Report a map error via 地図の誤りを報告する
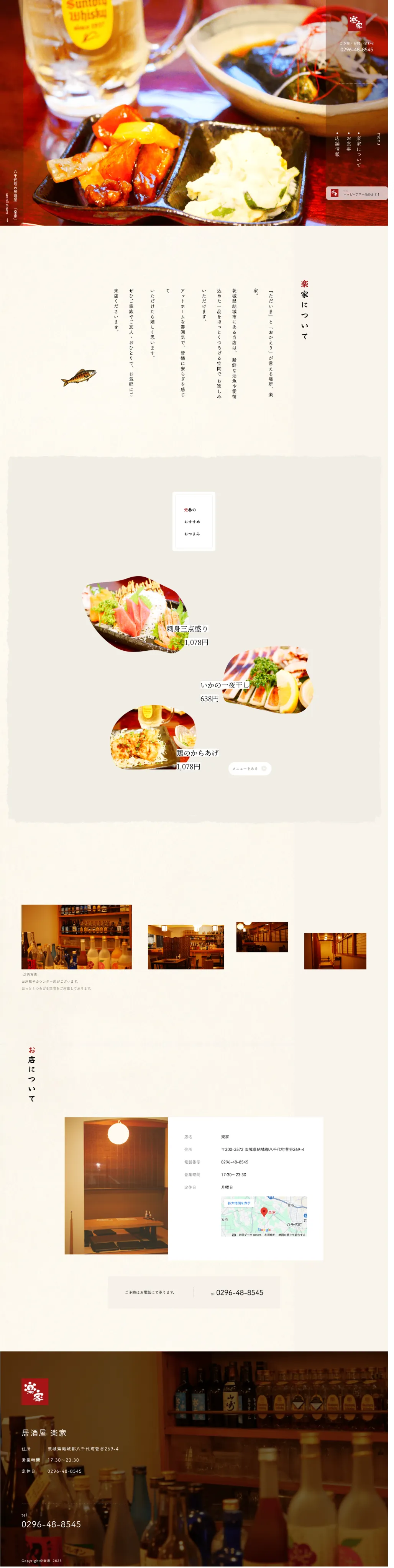Viewport: 394px width, 1568px height. [292, 1235]
